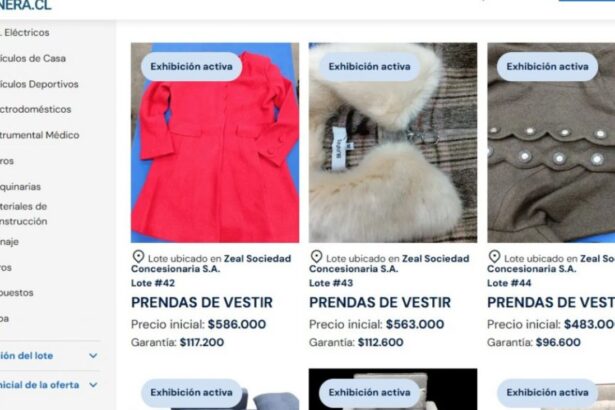This screenshot has height=410, width=615.
Task: Select the Electrodomésticos category
Action: [x=38, y=109]
